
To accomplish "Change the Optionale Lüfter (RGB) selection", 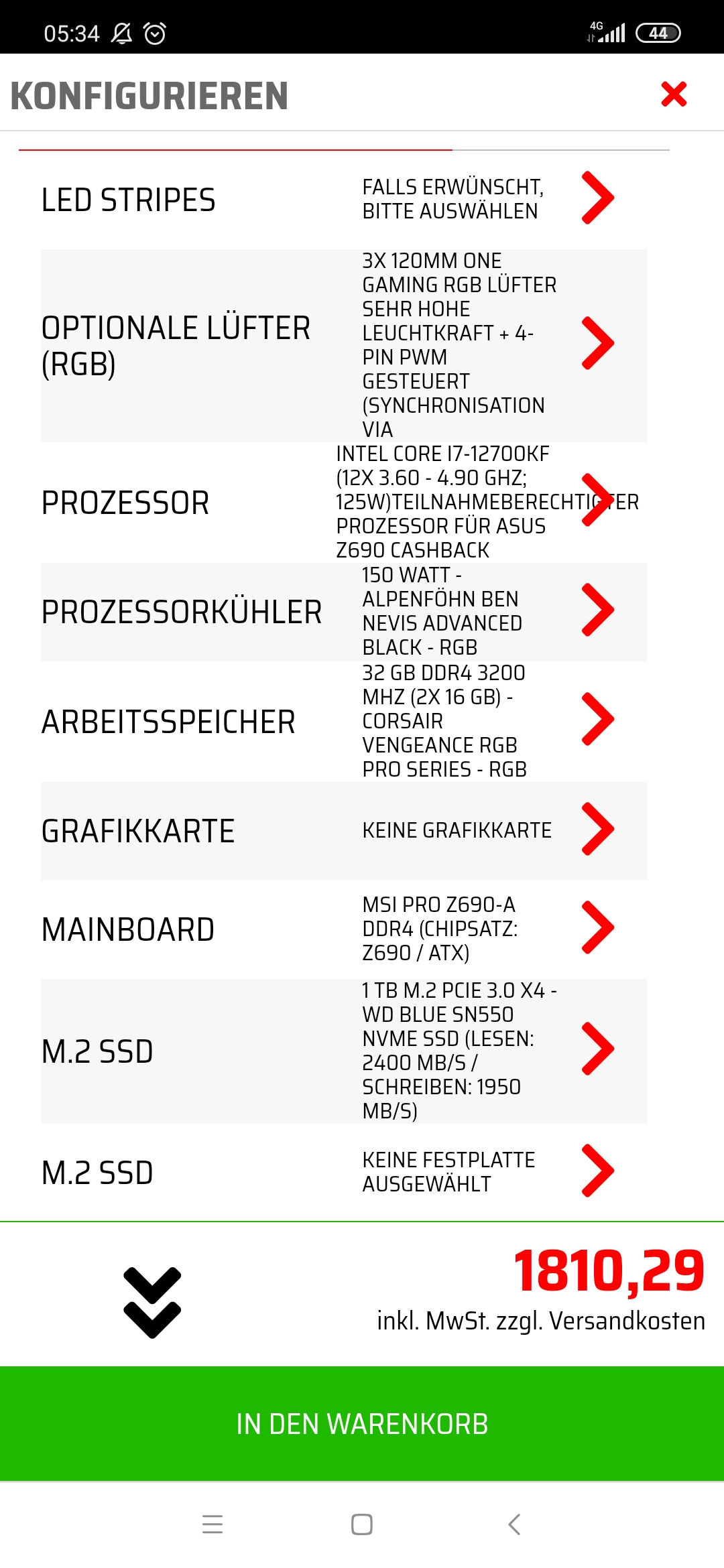I will pyautogui.click(x=597, y=344).
